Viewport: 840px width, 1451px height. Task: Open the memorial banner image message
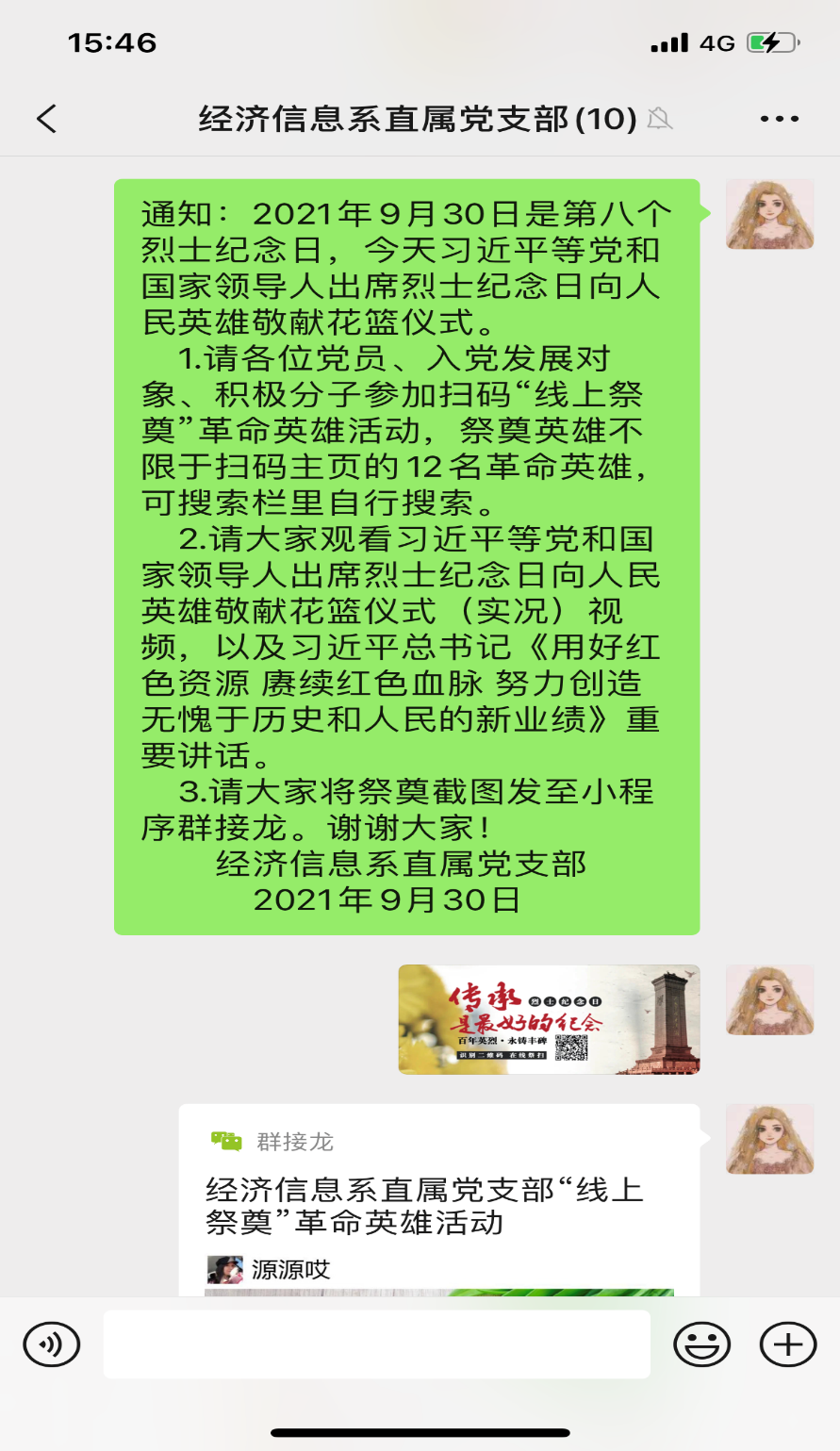[x=549, y=1019]
